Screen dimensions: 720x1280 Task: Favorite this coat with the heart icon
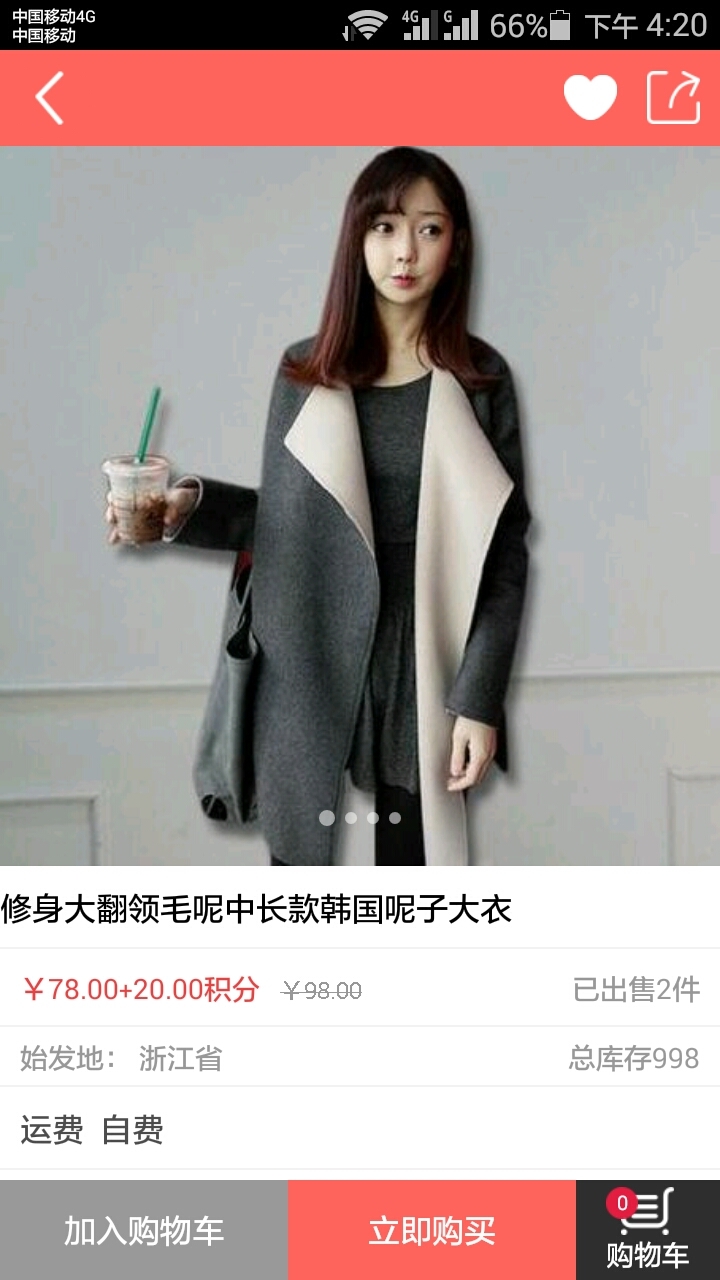[590, 98]
